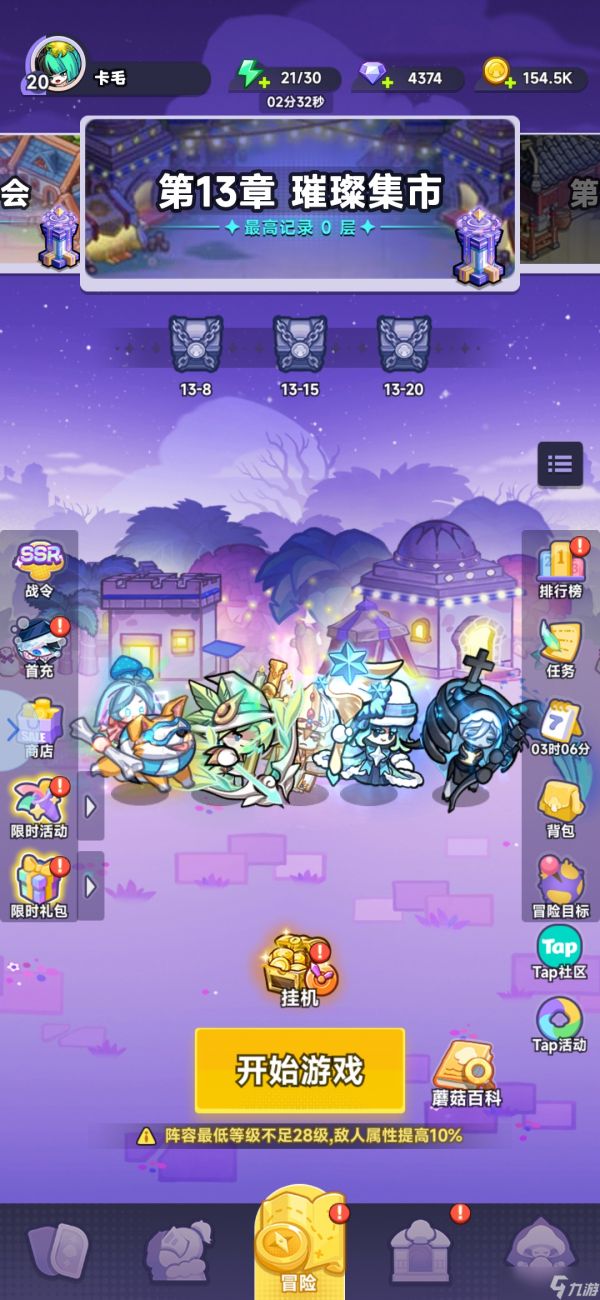View the 排行榜 leaderboard
600x1300 pixels.
pyautogui.click(x=560, y=568)
